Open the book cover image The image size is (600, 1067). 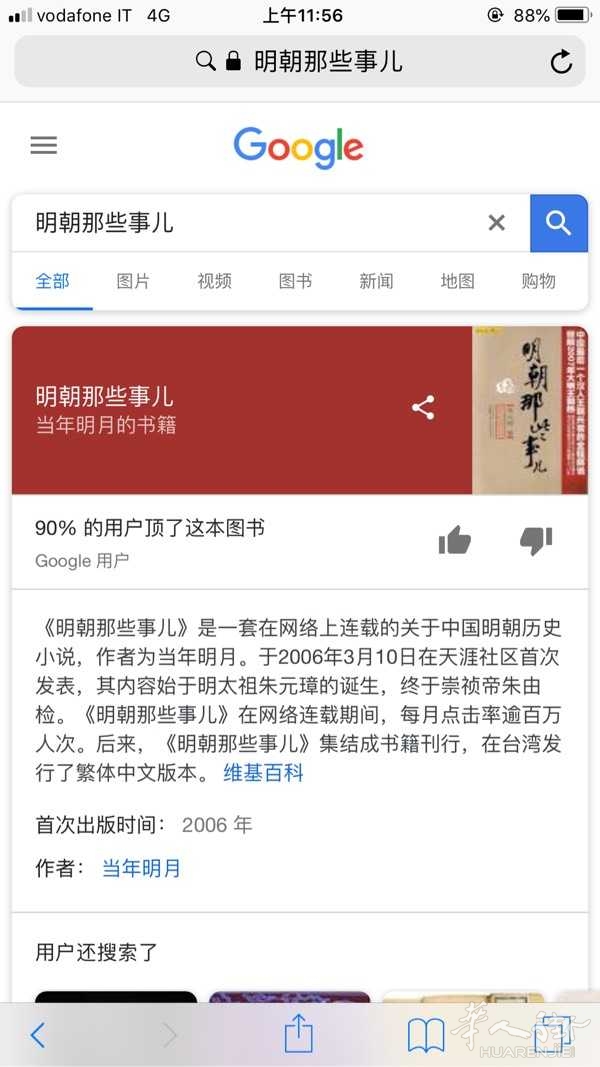tap(530, 410)
